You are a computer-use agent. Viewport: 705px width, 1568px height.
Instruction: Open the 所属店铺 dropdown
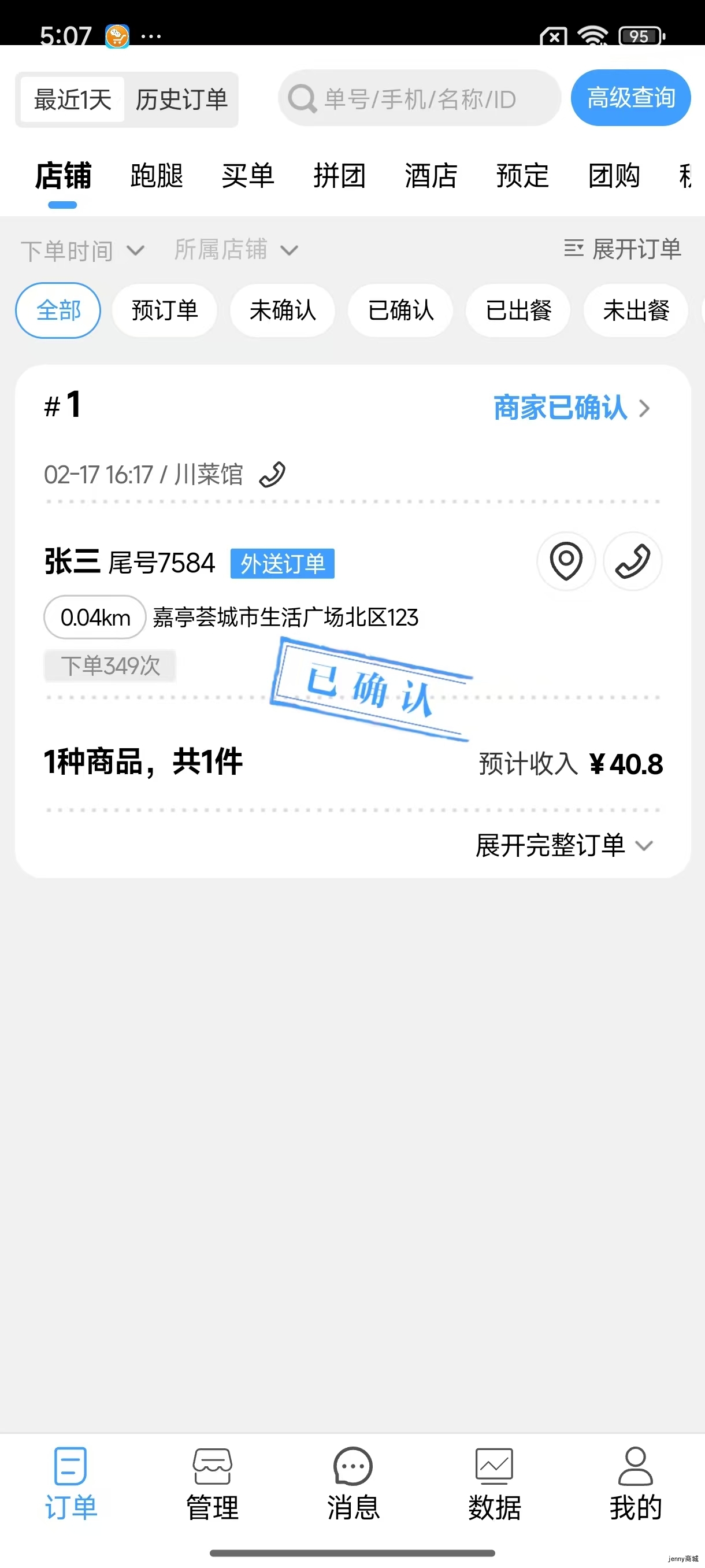click(235, 250)
